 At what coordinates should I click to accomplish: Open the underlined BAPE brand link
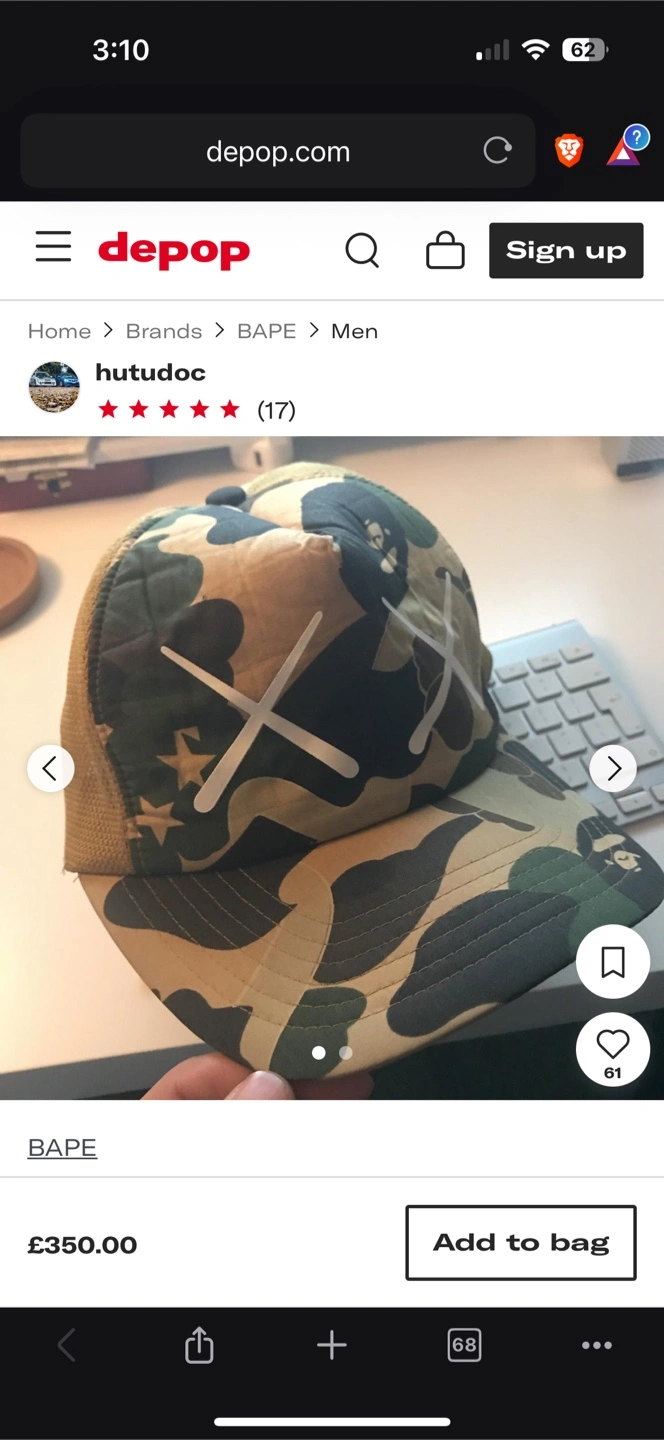pyautogui.click(x=62, y=1147)
